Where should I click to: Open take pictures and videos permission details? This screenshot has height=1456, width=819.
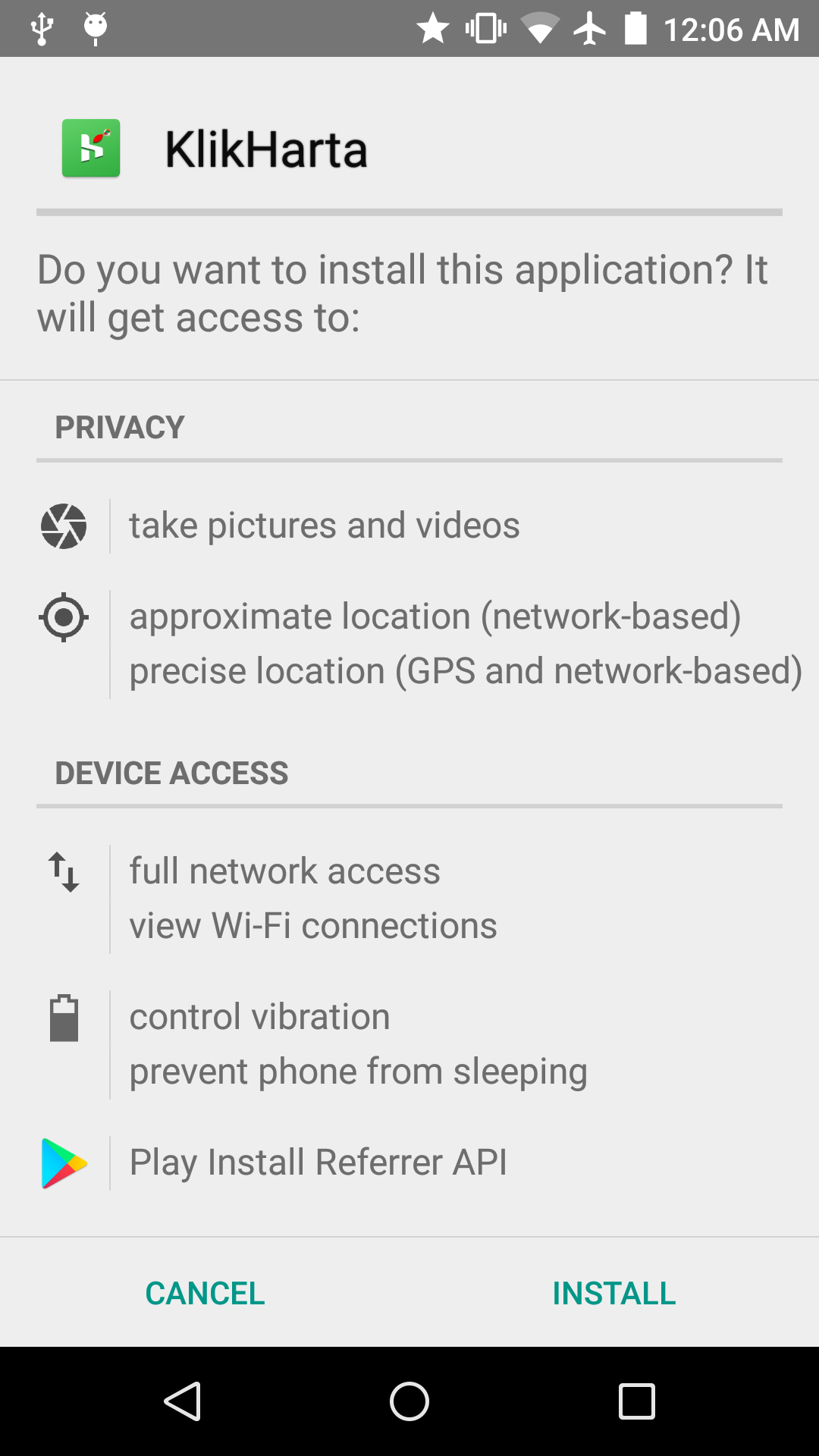coord(325,526)
